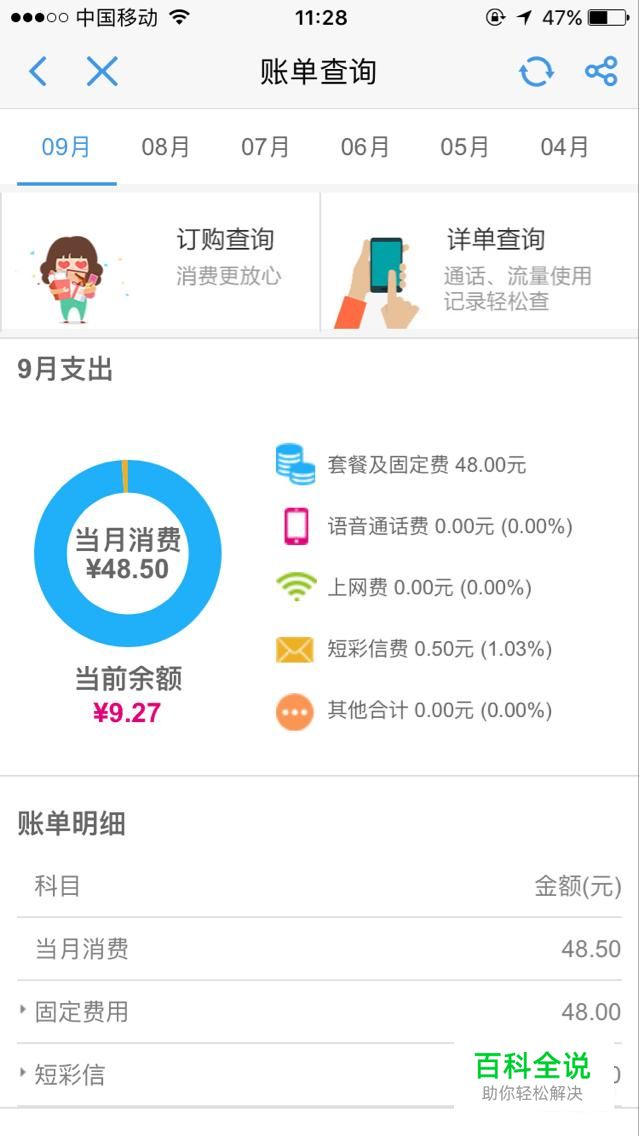Screen dimensions: 639x1136
Task: Expand the 固定费用 row
Action: coord(320,1011)
